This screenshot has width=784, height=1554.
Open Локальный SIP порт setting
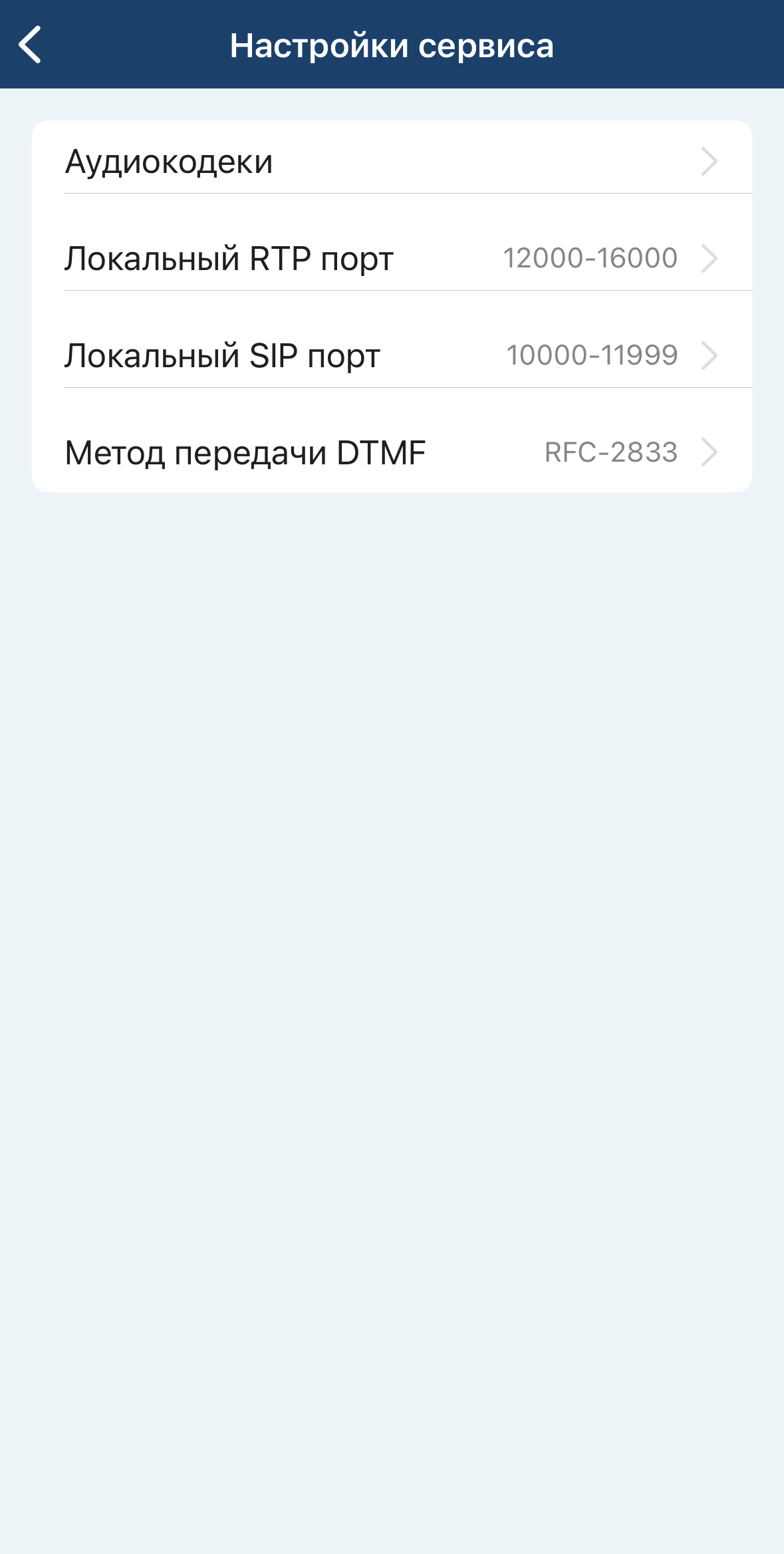click(391, 355)
